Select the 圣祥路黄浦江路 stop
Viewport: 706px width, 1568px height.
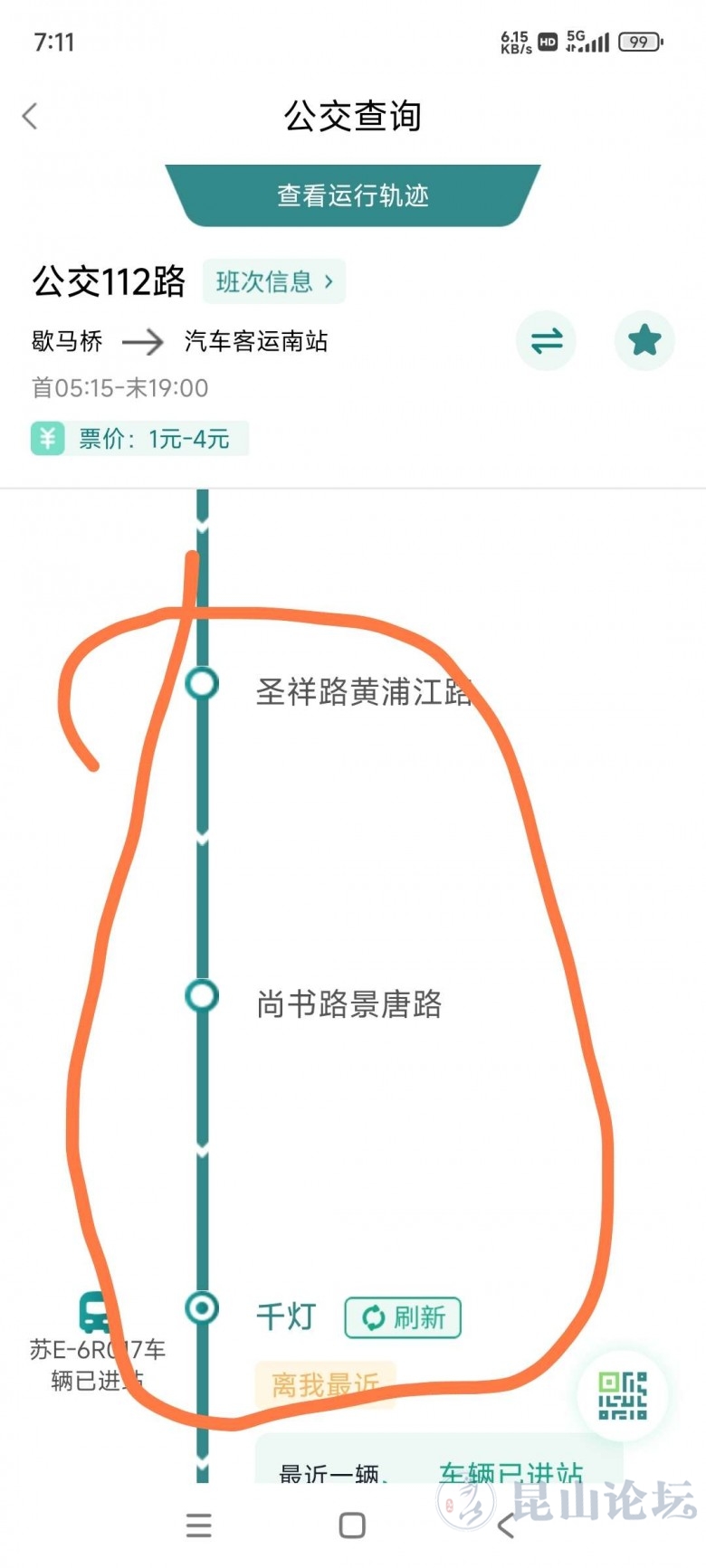click(362, 691)
